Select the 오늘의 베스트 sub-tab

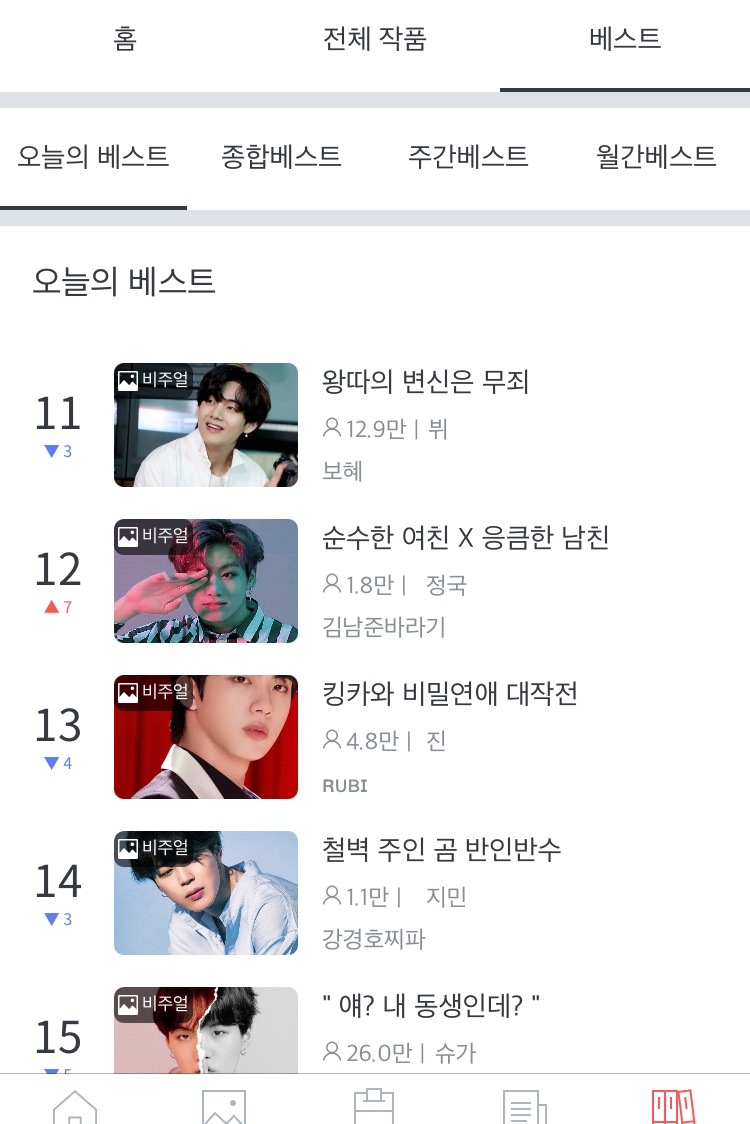(93, 157)
